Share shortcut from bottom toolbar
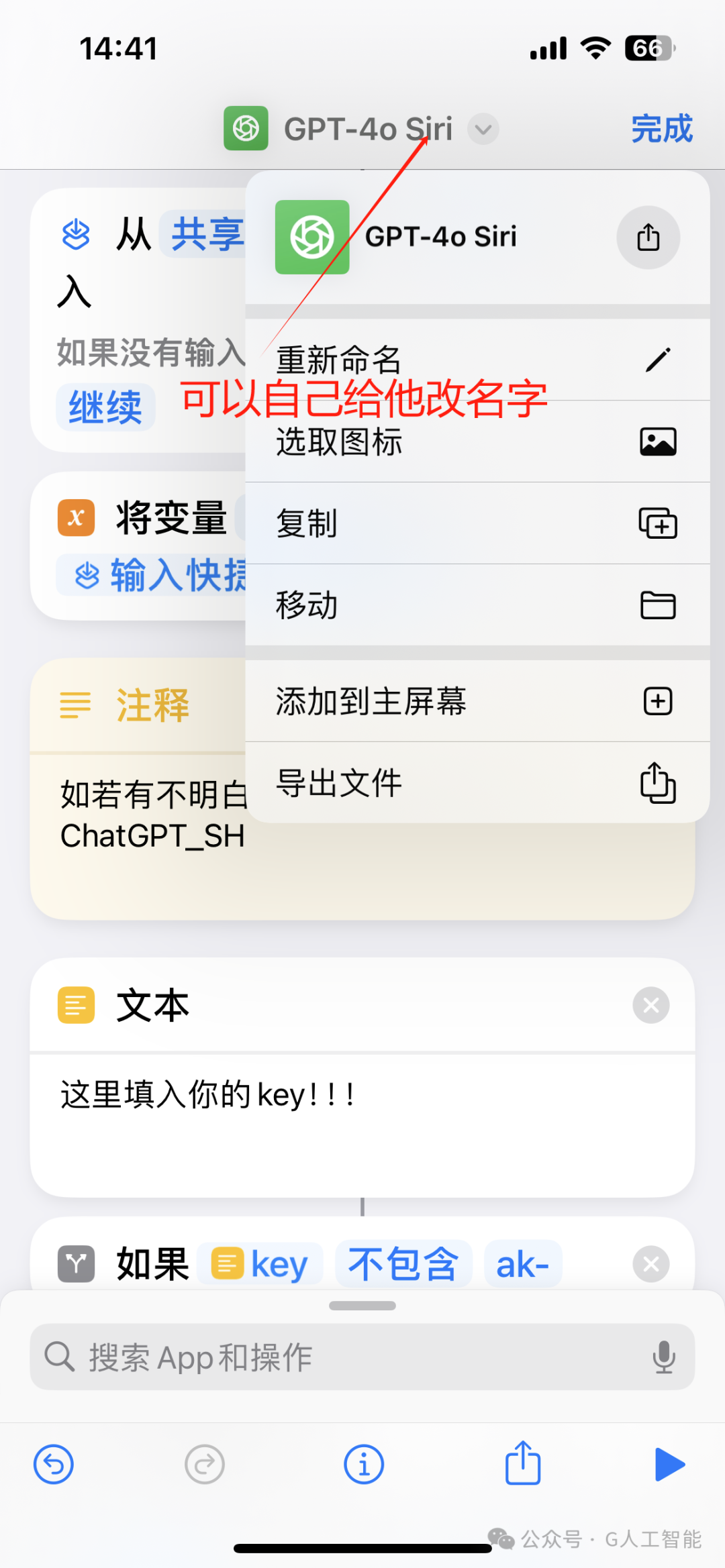The height and width of the screenshot is (1568, 725). (x=522, y=1463)
